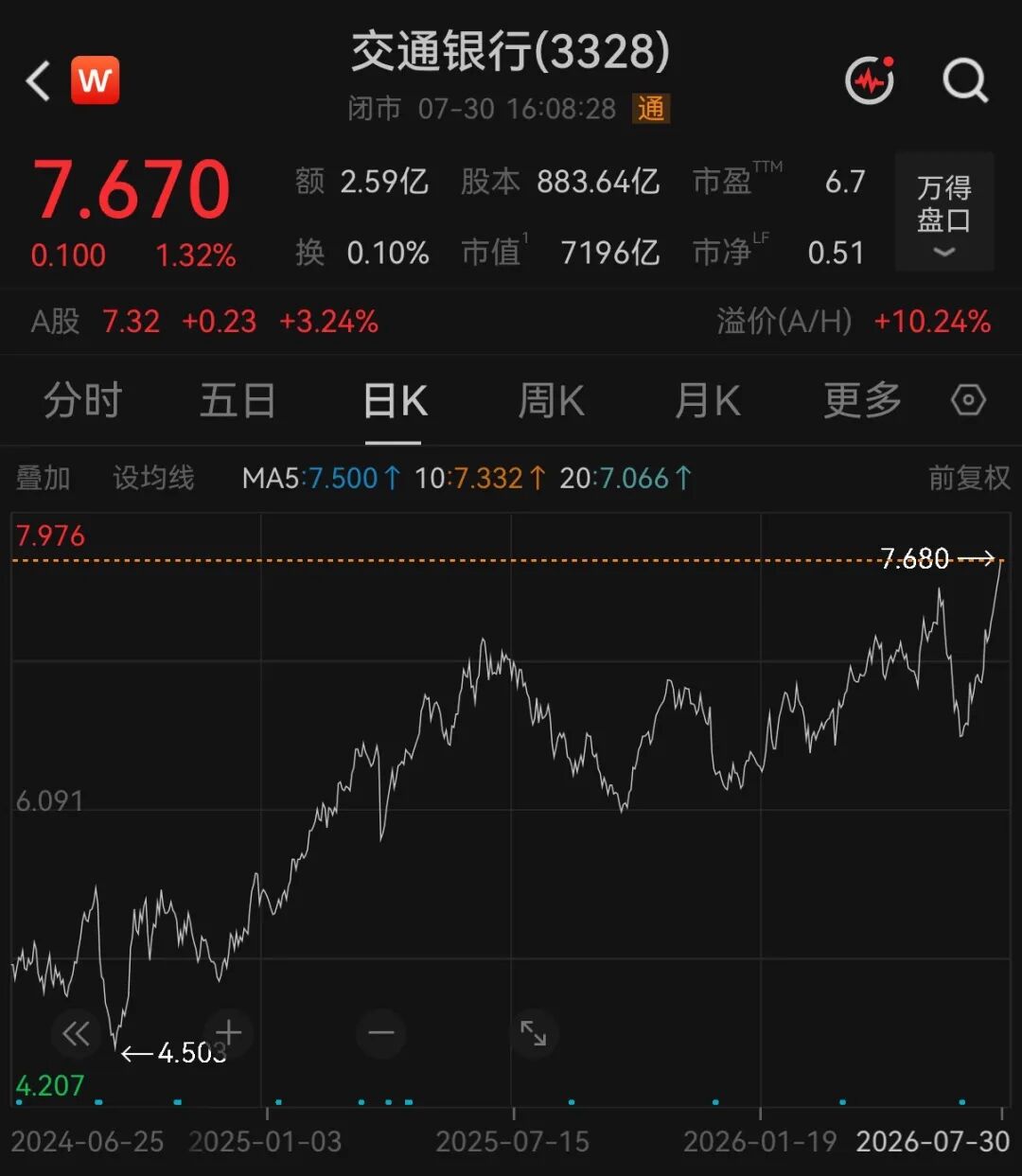Switch to the 五日 tab
1022x1176 pixels.
coord(238,401)
